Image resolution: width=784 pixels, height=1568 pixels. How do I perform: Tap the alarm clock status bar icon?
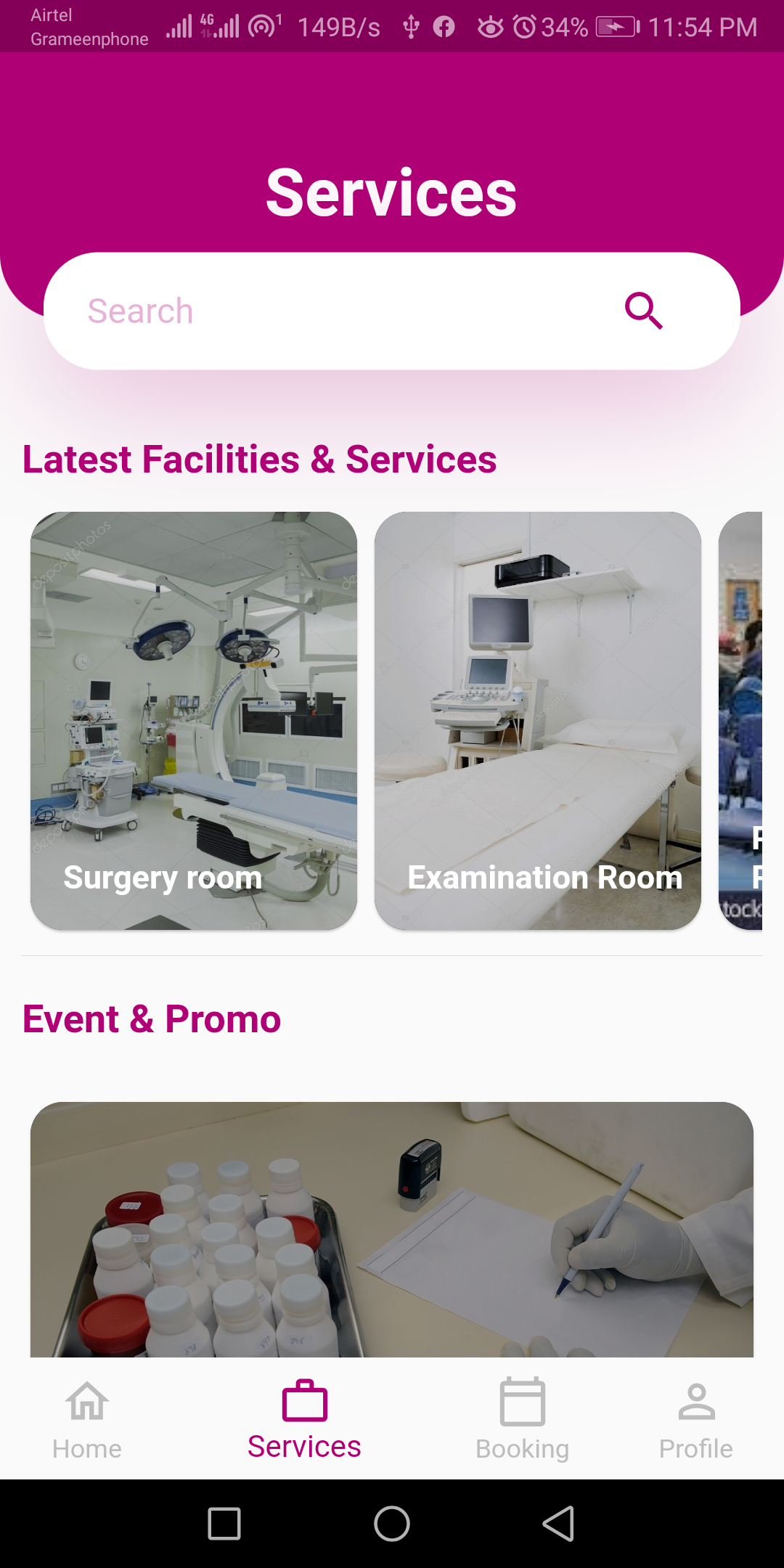point(525,26)
